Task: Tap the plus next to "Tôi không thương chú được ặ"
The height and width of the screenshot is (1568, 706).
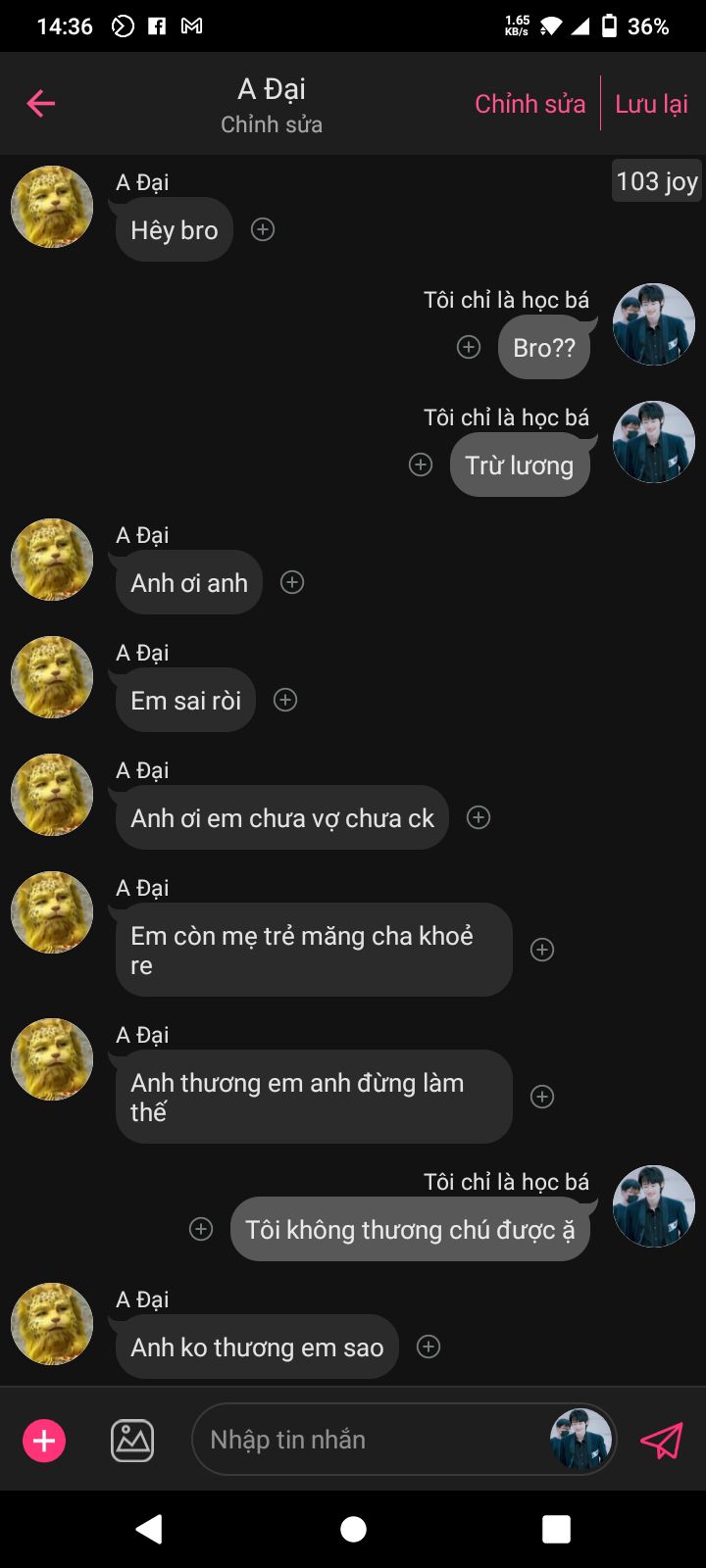Action: click(x=201, y=1229)
